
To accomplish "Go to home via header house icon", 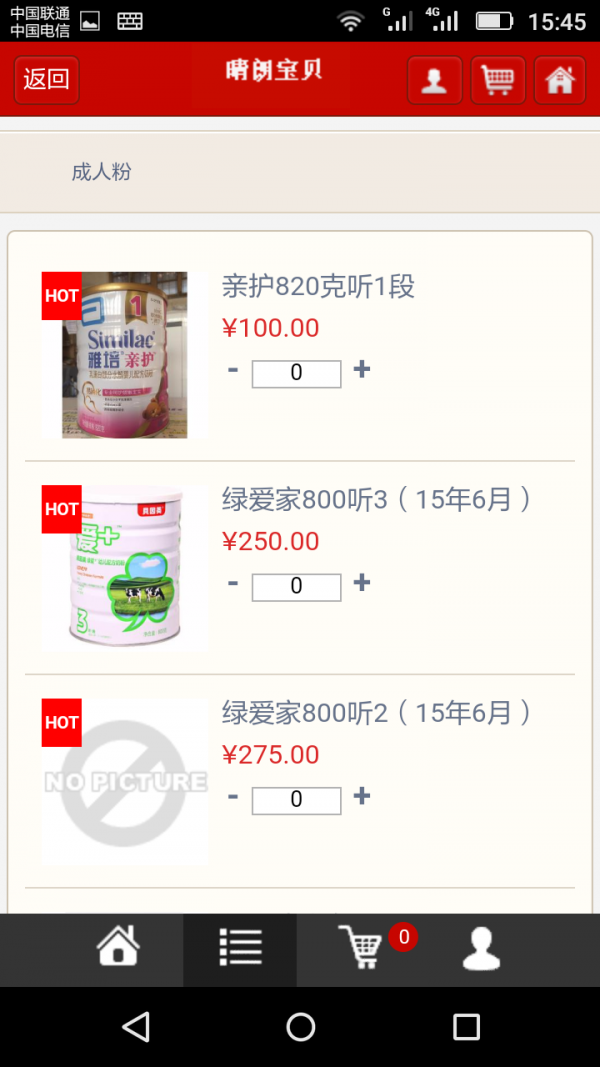I will click(559, 80).
